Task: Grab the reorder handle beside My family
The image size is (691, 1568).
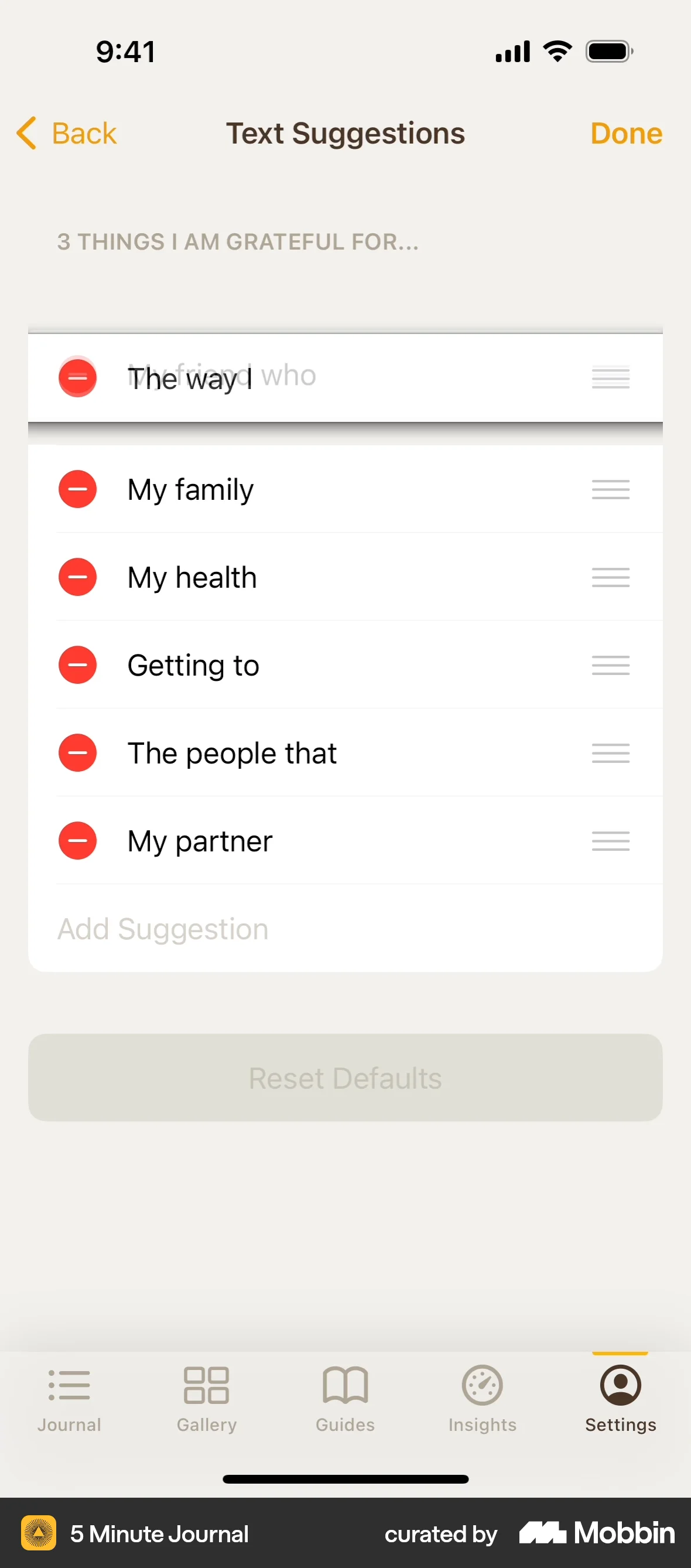Action: point(611,489)
